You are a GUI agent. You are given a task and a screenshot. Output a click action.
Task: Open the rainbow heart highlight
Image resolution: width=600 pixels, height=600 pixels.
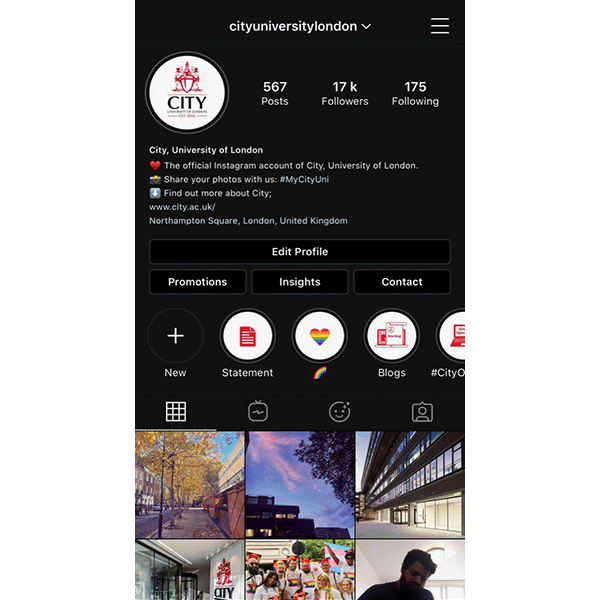[x=320, y=337]
